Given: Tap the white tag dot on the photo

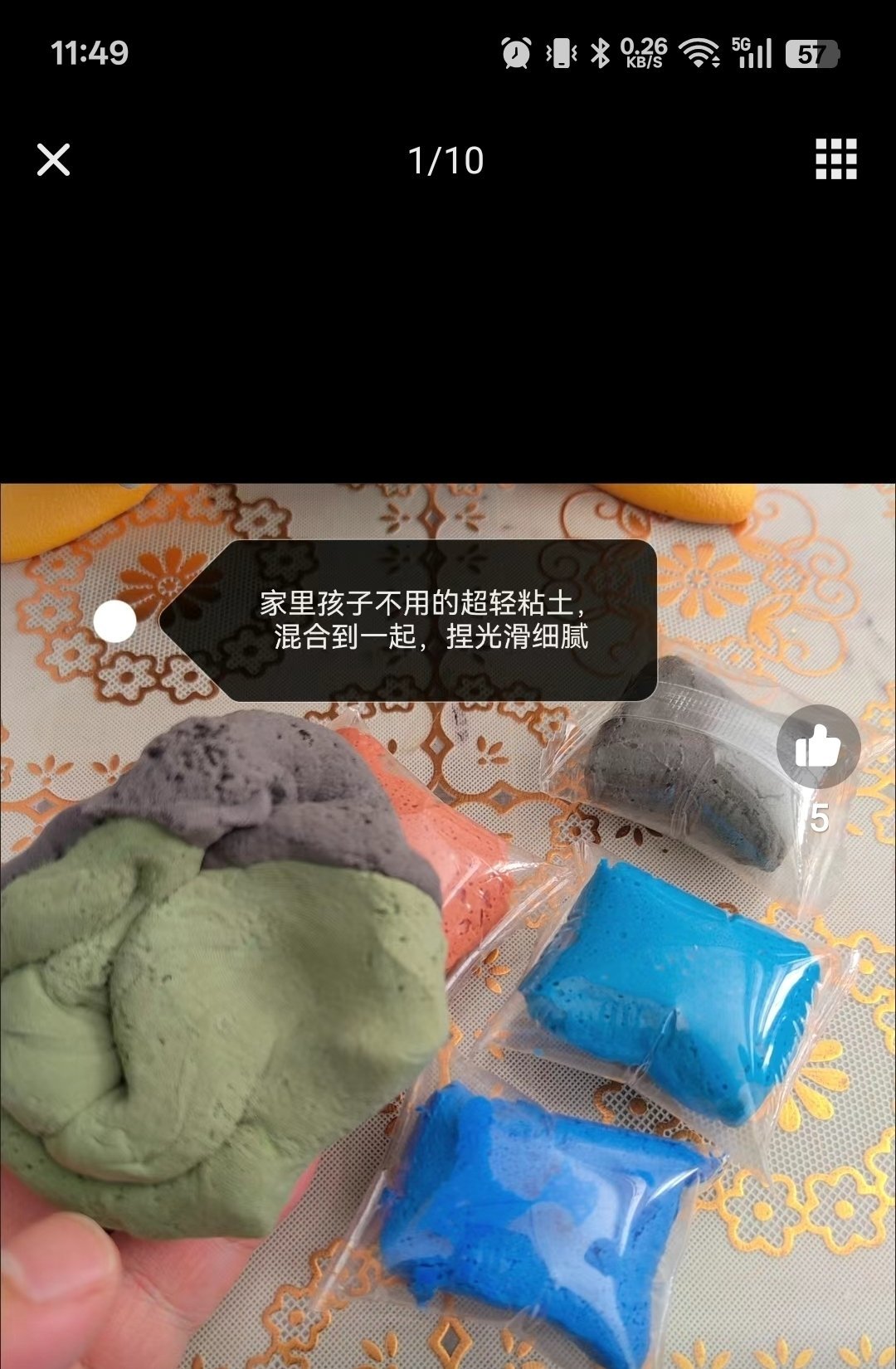Looking at the screenshot, I should click(x=114, y=621).
